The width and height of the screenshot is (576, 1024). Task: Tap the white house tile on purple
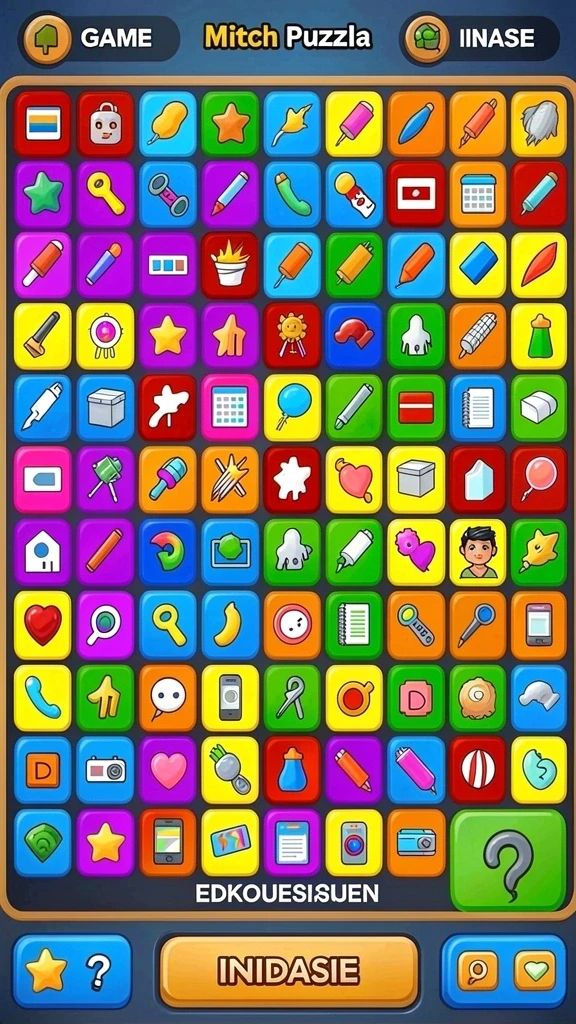pos(42,552)
